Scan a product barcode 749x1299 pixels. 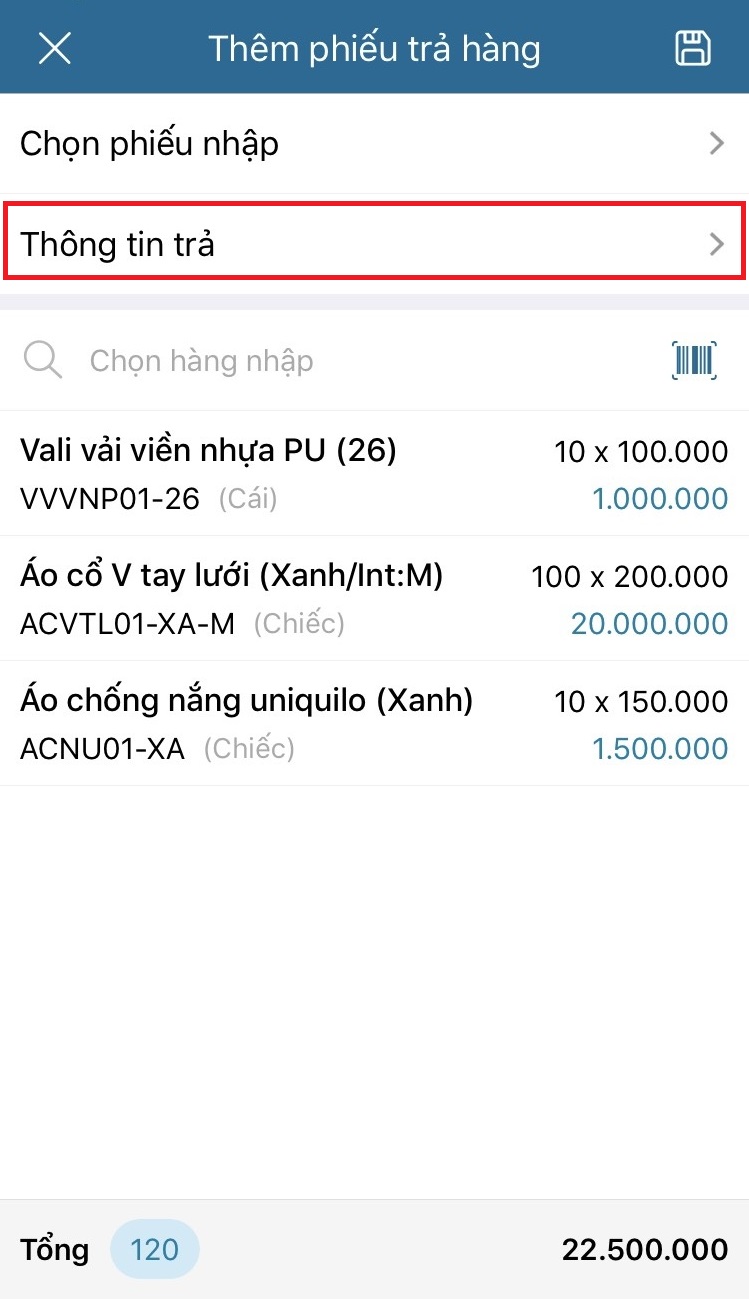(694, 360)
